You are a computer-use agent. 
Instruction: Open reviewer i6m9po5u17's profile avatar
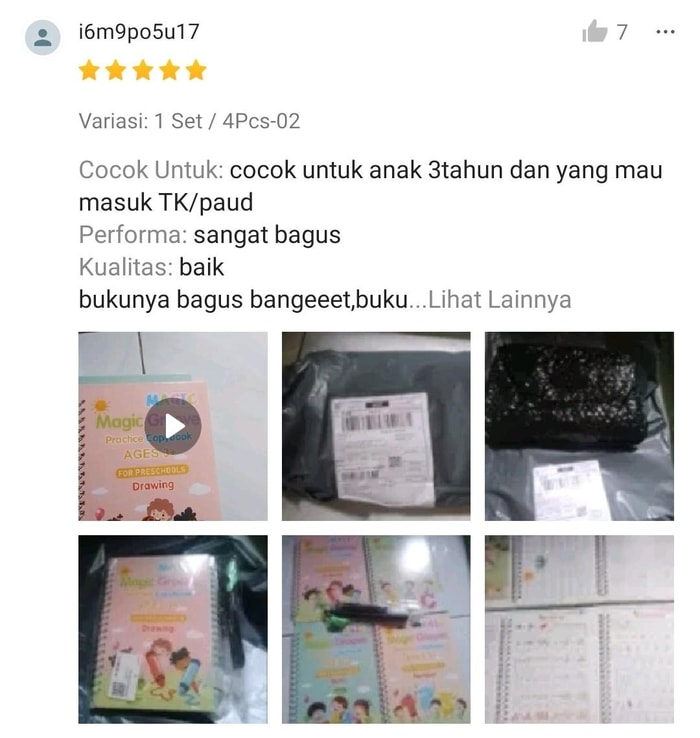[x=42, y=37]
